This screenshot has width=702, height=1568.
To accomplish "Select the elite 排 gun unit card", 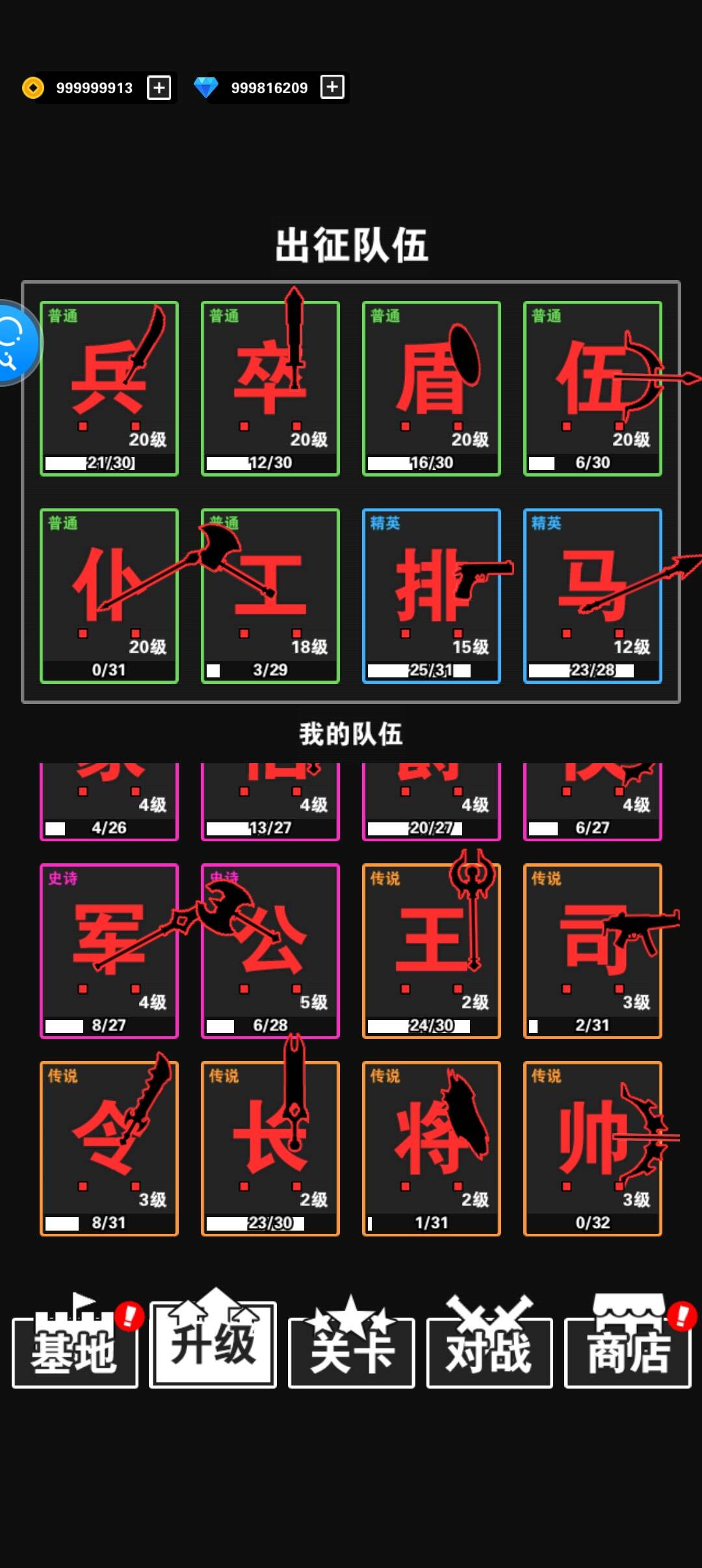I will coord(432,595).
